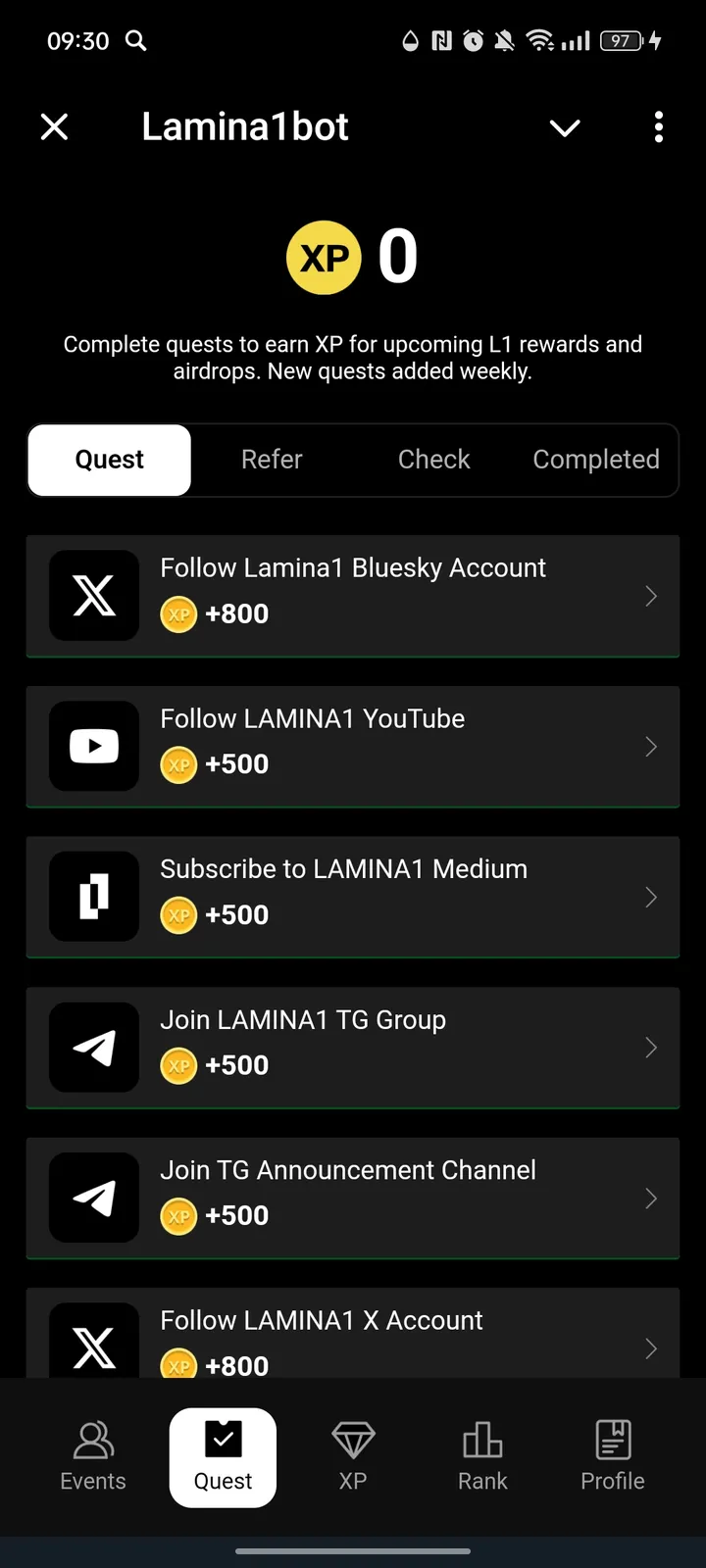This screenshot has height=1568, width=706.
Task: Expand the Follow Lamina1 Bluesky Account quest
Action: tap(353, 595)
